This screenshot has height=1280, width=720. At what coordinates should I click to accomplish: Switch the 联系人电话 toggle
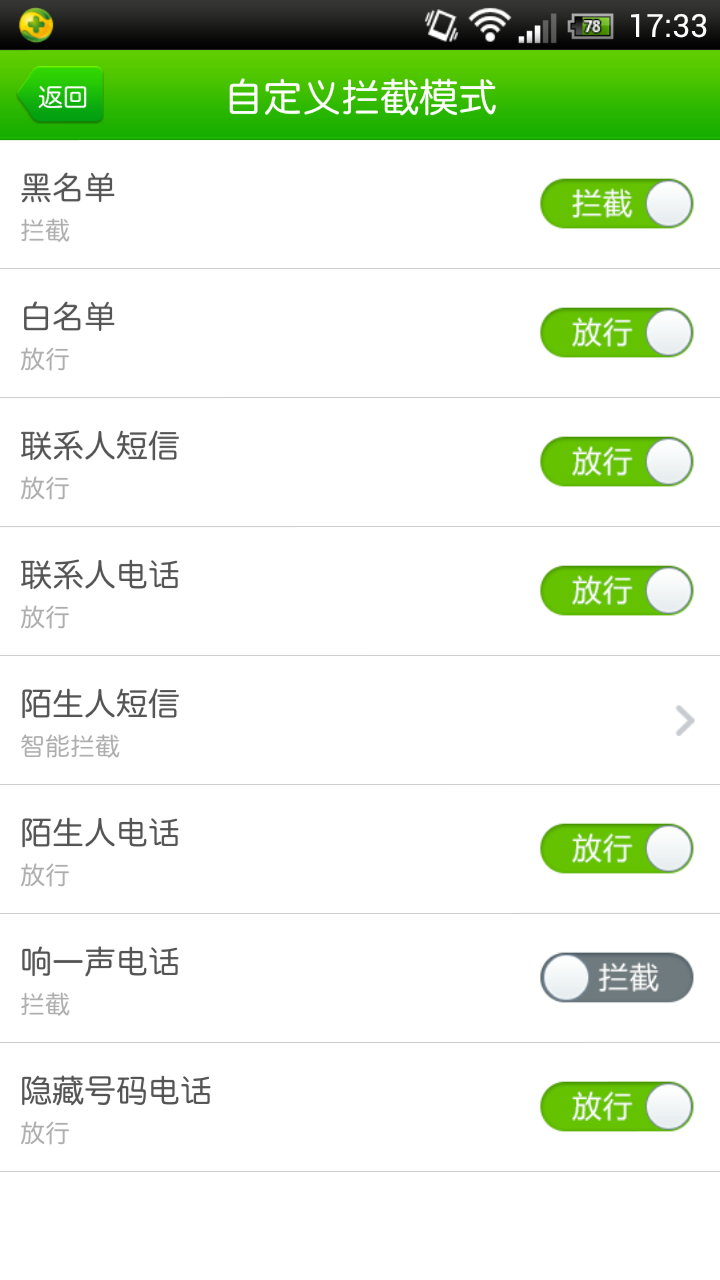click(616, 591)
